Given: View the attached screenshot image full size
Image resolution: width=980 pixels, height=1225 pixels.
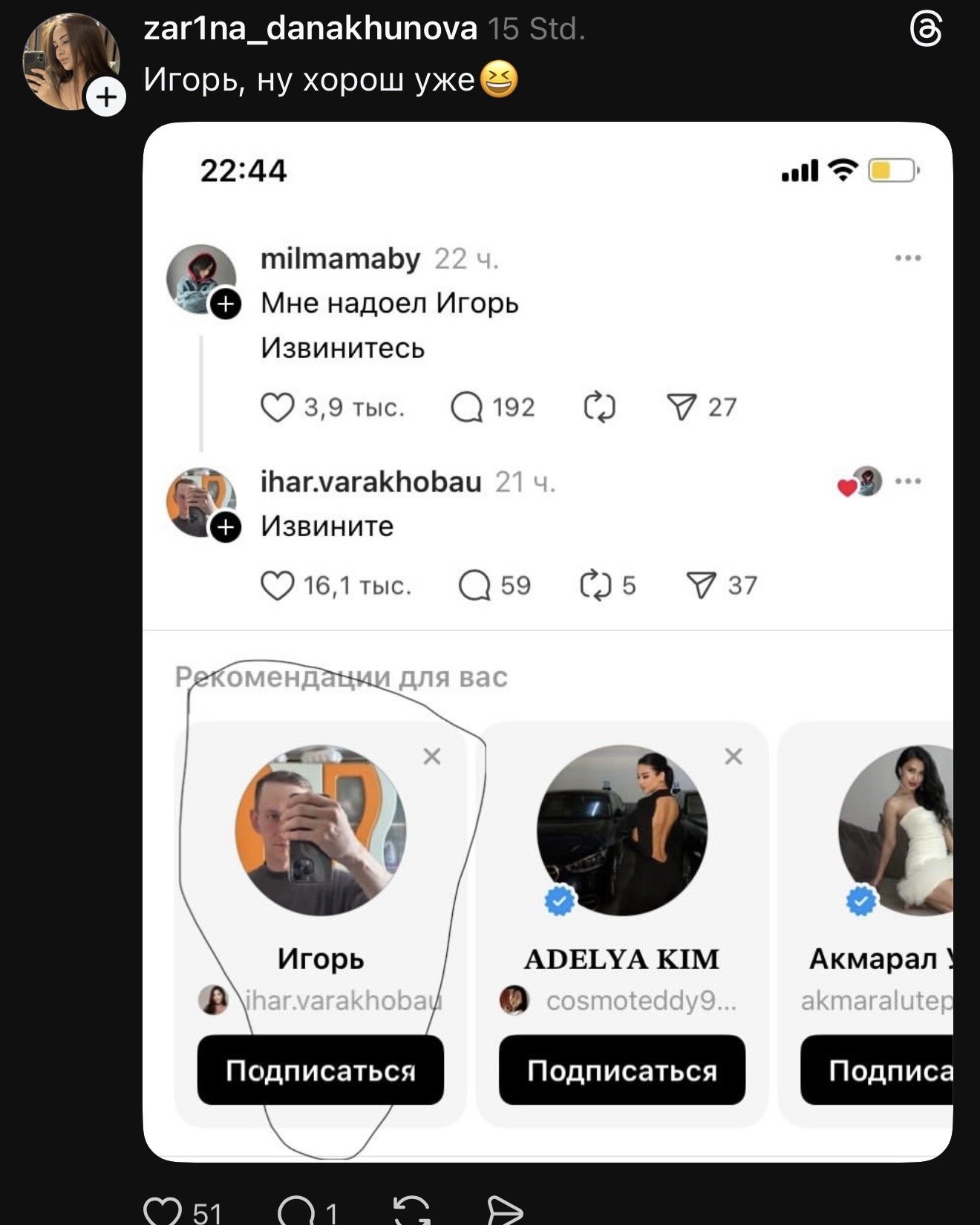Looking at the screenshot, I should (547, 641).
